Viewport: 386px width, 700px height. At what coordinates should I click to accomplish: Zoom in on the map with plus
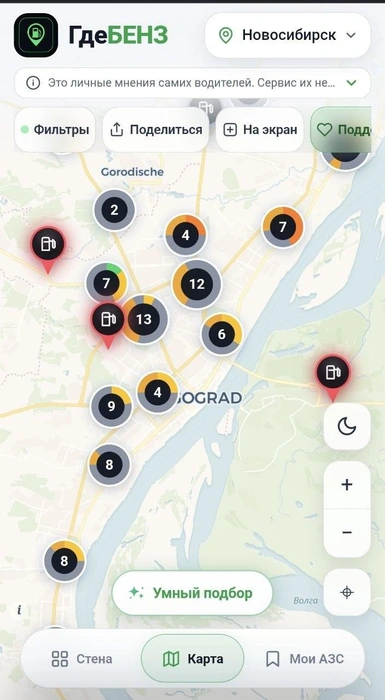click(x=347, y=485)
